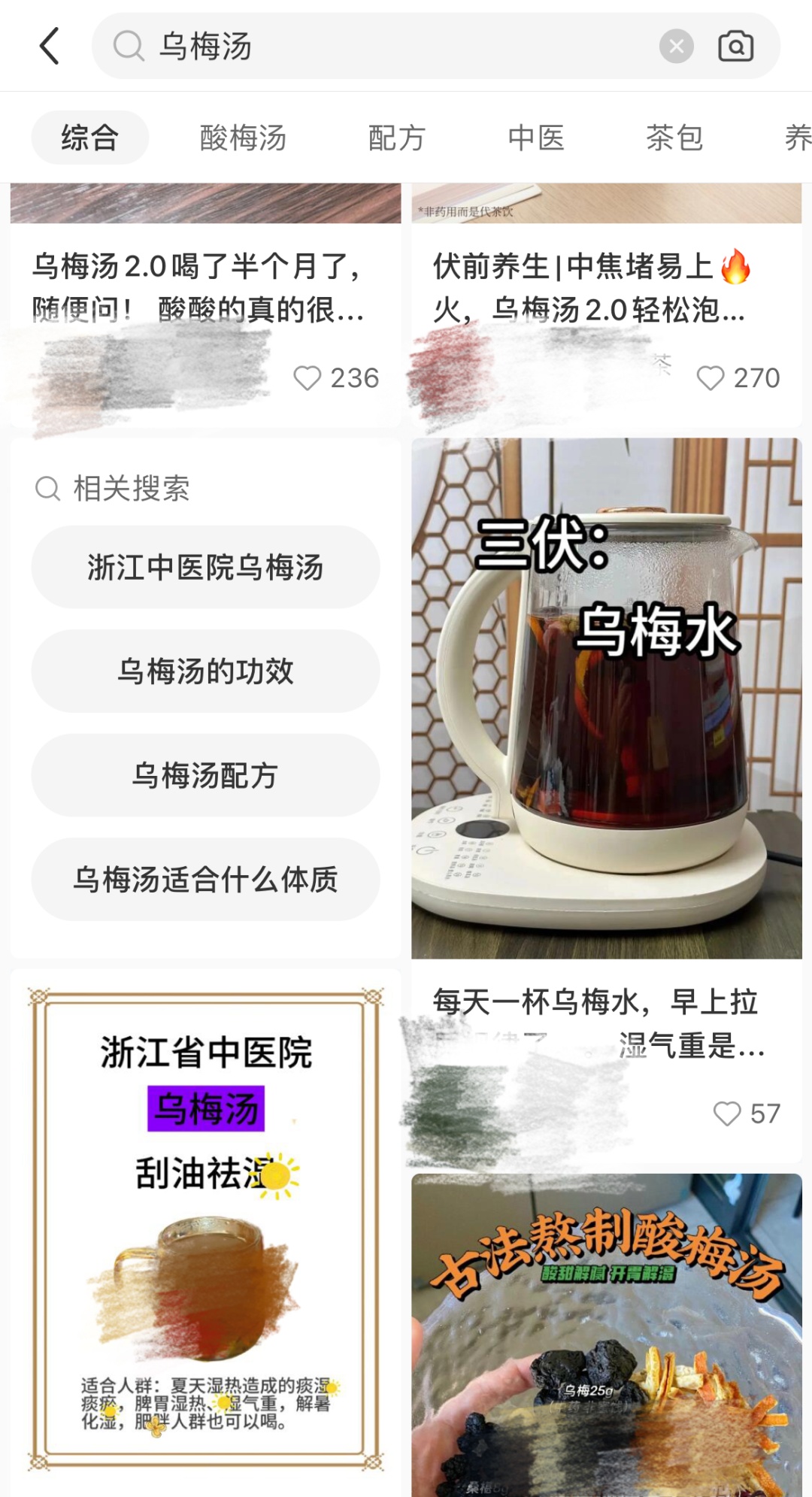Keep the 综合 tab selected
This screenshot has width=812, height=1497.
[89, 138]
